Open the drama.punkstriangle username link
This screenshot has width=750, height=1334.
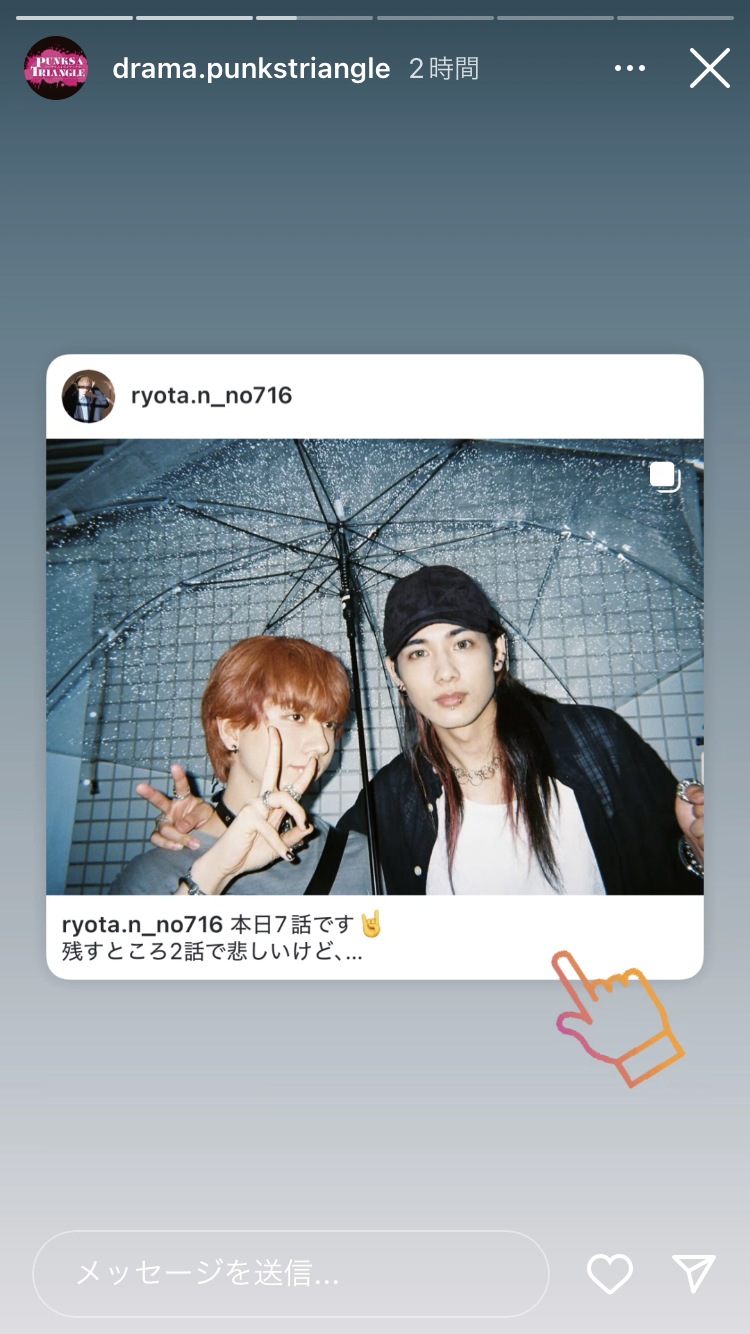[251, 68]
